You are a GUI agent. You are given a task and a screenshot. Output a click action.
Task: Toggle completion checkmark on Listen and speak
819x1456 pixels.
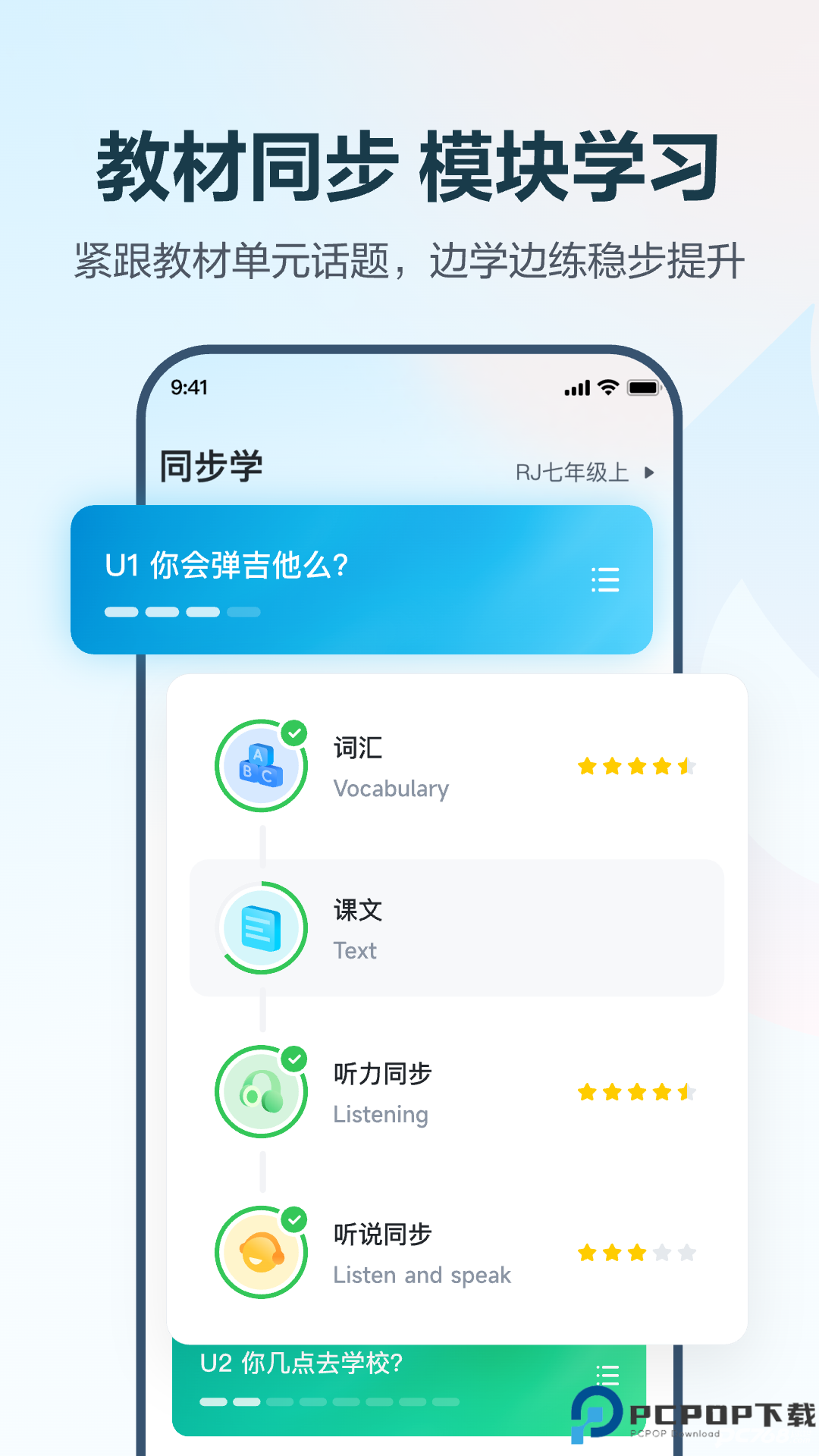(x=293, y=1218)
